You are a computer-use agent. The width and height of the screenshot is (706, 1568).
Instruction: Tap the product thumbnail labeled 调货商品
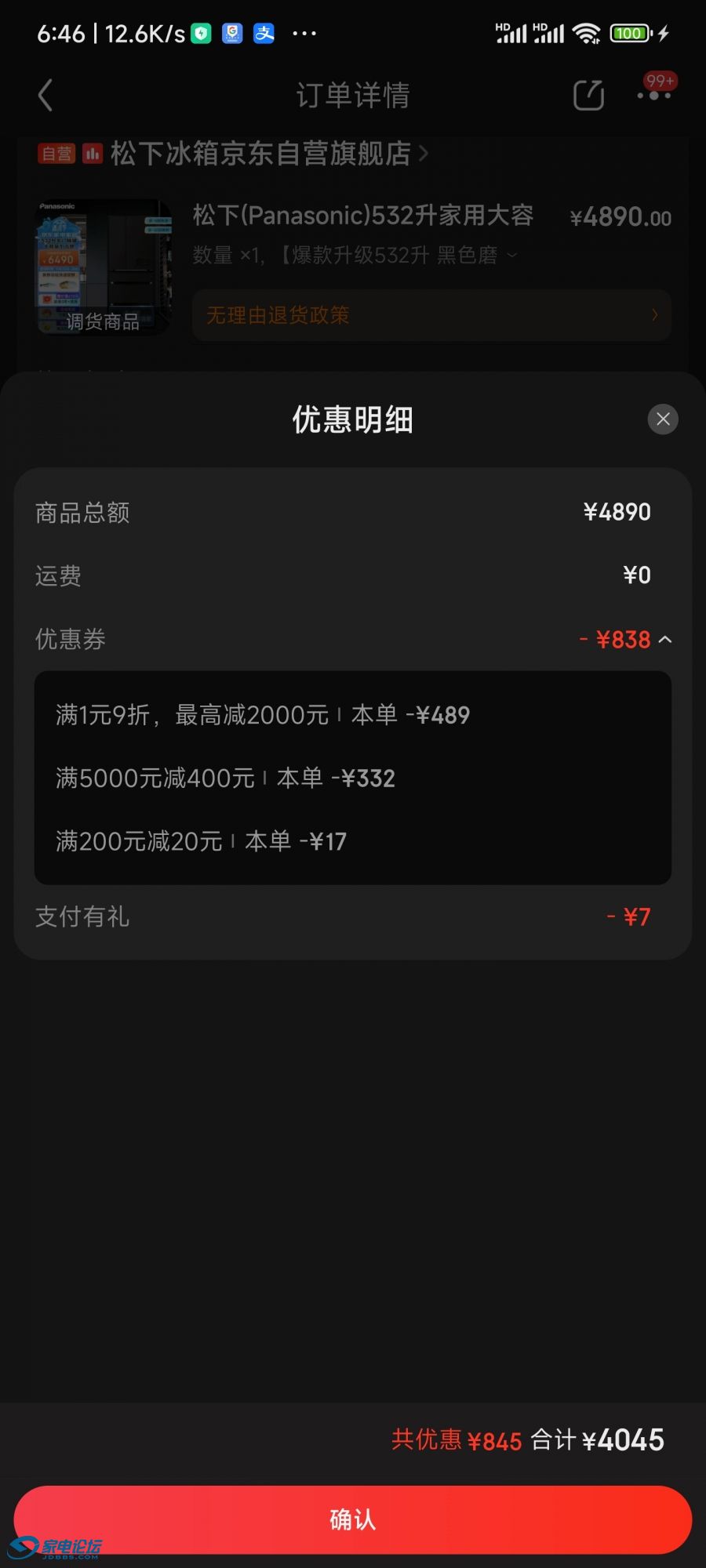point(104,267)
